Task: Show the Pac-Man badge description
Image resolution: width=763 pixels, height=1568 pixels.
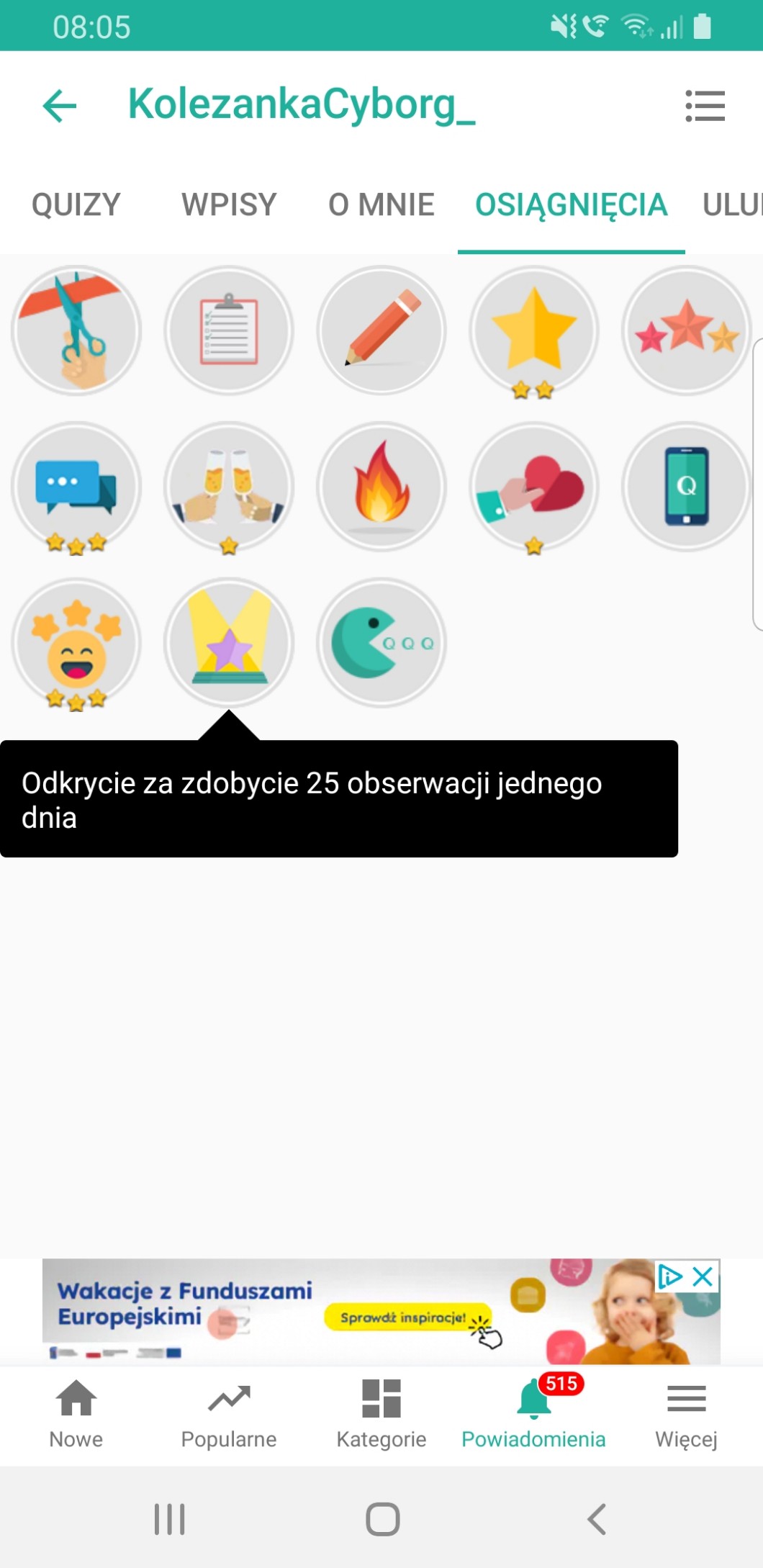Action: [x=381, y=643]
